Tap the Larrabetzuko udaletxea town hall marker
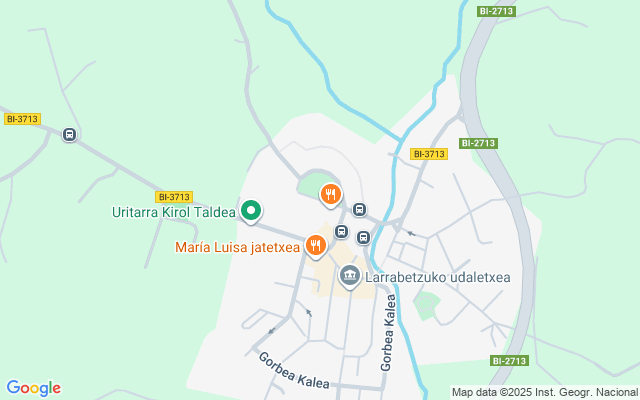 pyautogui.click(x=349, y=277)
